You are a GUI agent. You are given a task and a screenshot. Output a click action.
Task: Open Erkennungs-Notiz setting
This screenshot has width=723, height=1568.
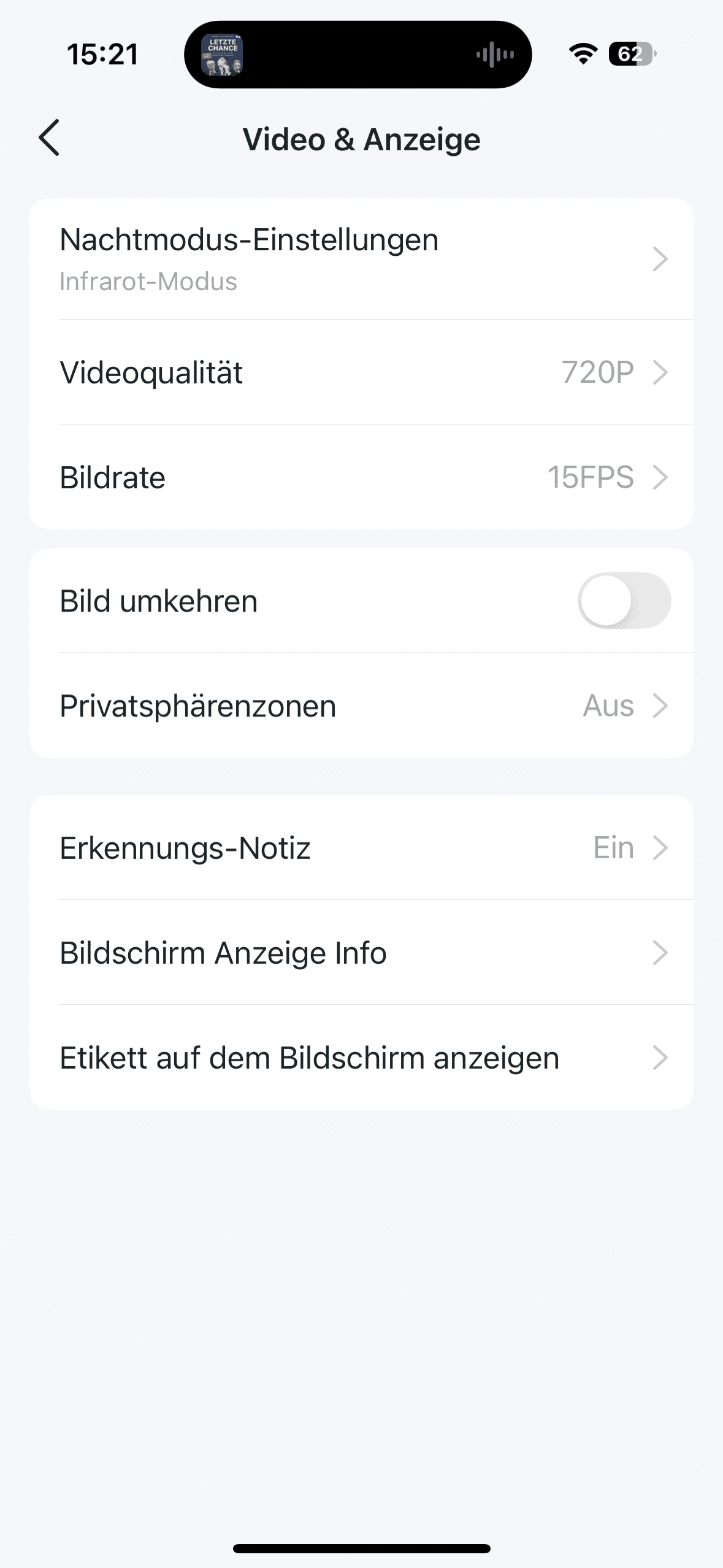click(361, 848)
